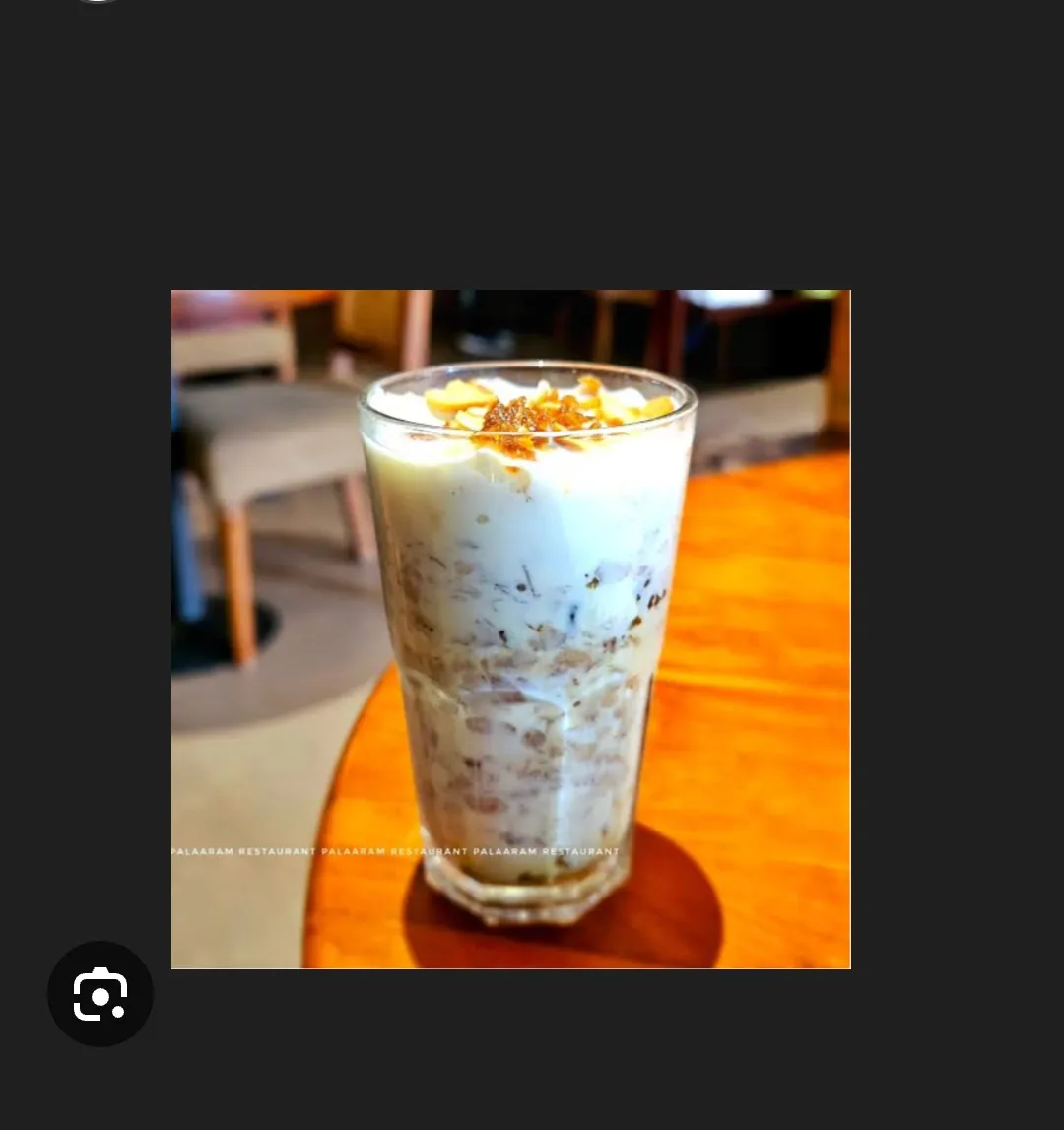This screenshot has width=1064, height=1130.
Task: Click the food photo to expand it
Action: [510, 629]
